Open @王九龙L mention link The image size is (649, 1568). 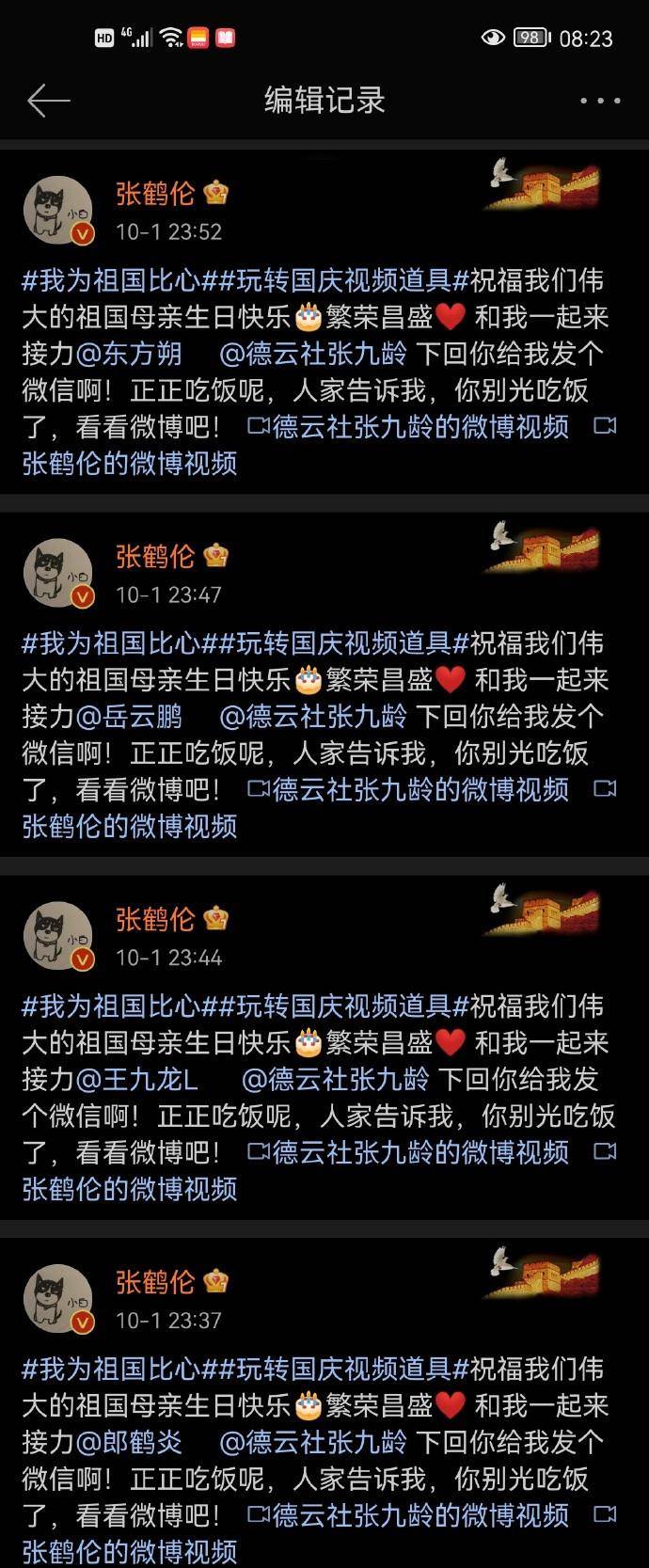137,1080
